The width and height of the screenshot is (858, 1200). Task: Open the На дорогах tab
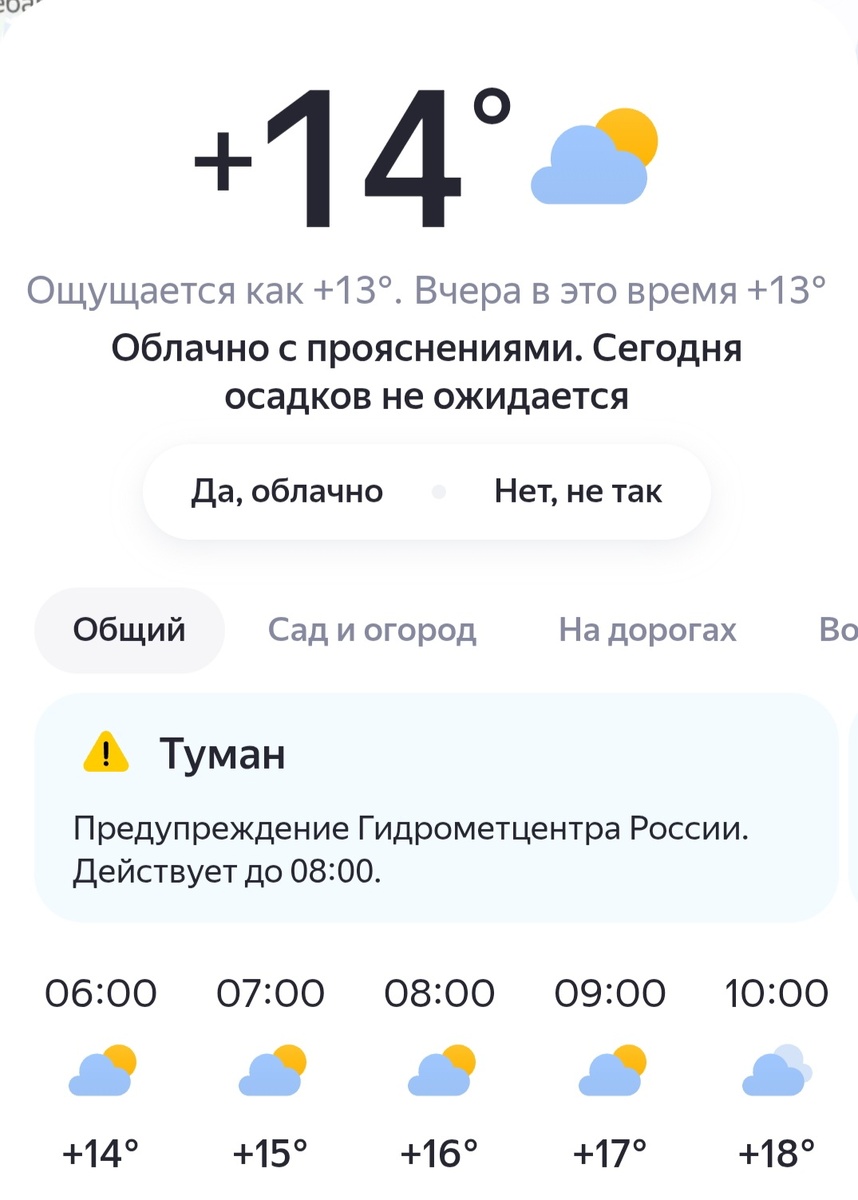(648, 630)
